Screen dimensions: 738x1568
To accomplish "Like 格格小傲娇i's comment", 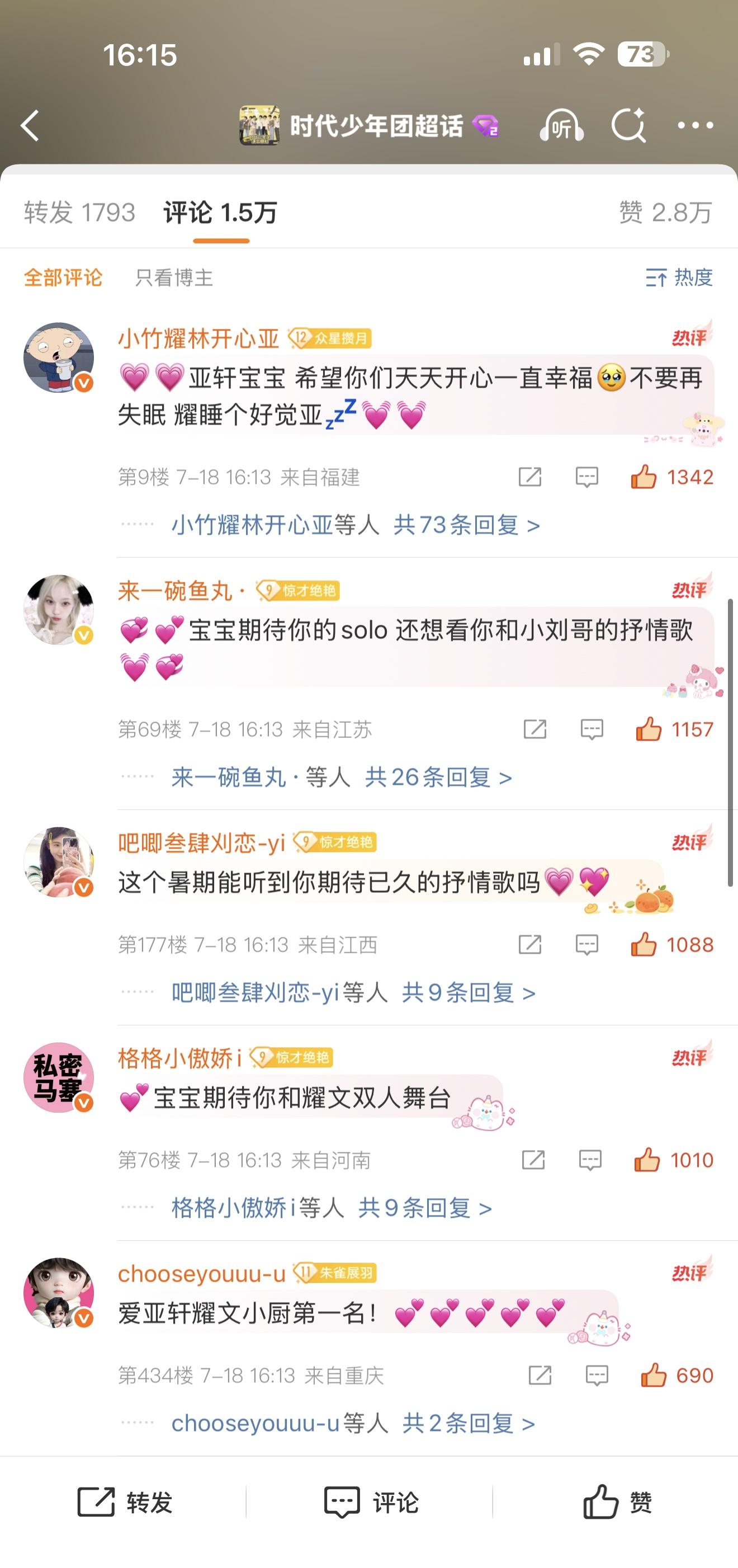I will 674,1160.
